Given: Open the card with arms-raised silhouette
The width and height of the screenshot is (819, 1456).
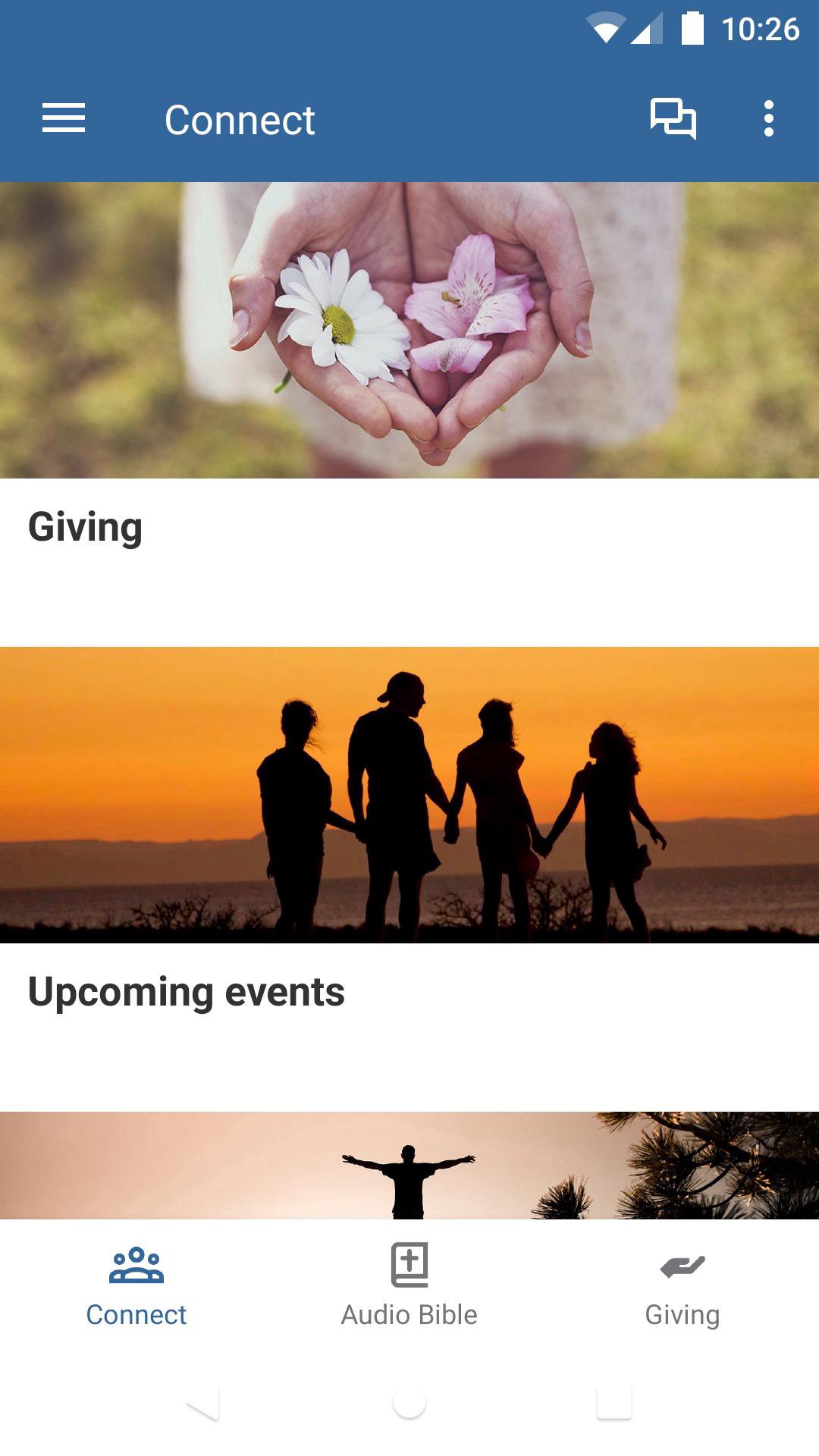Looking at the screenshot, I should (409, 1166).
